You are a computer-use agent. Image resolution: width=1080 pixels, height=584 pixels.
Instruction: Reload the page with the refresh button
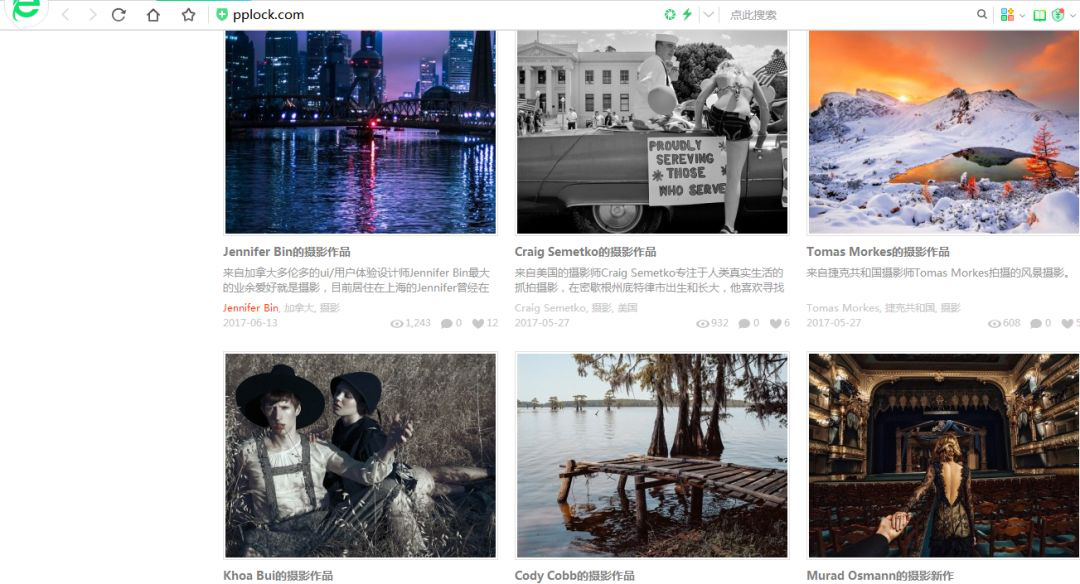(x=119, y=15)
